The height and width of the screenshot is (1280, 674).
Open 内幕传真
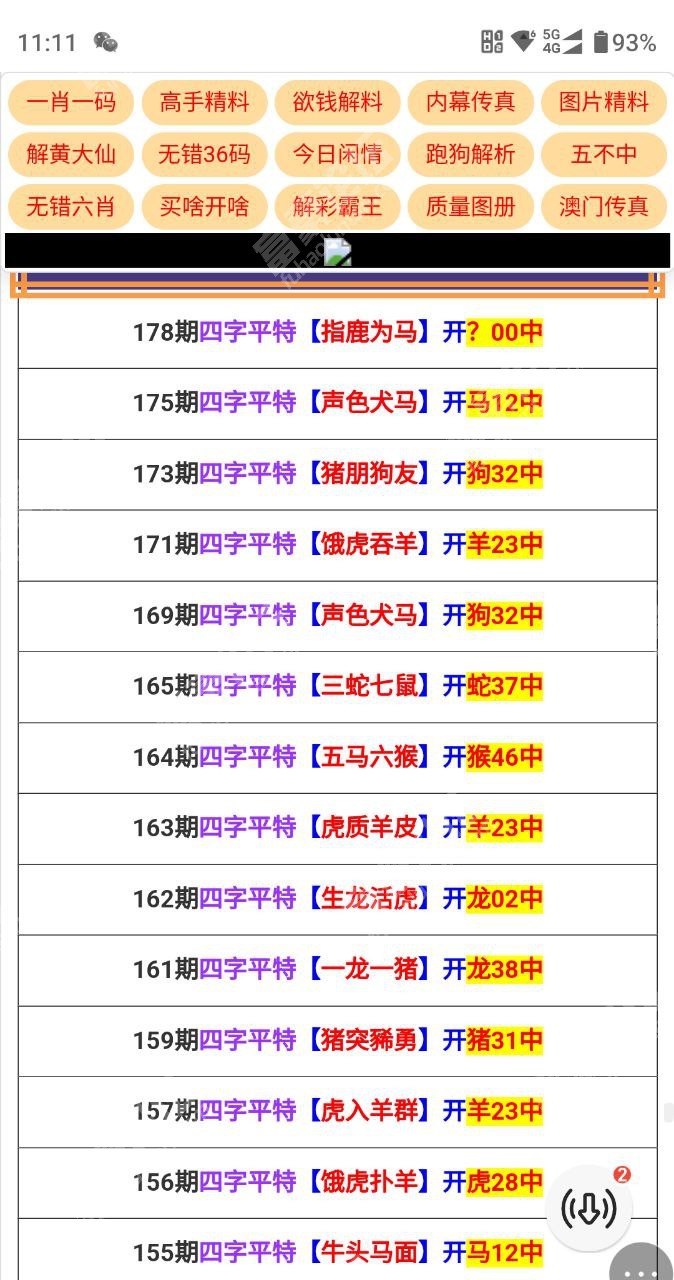click(x=471, y=102)
